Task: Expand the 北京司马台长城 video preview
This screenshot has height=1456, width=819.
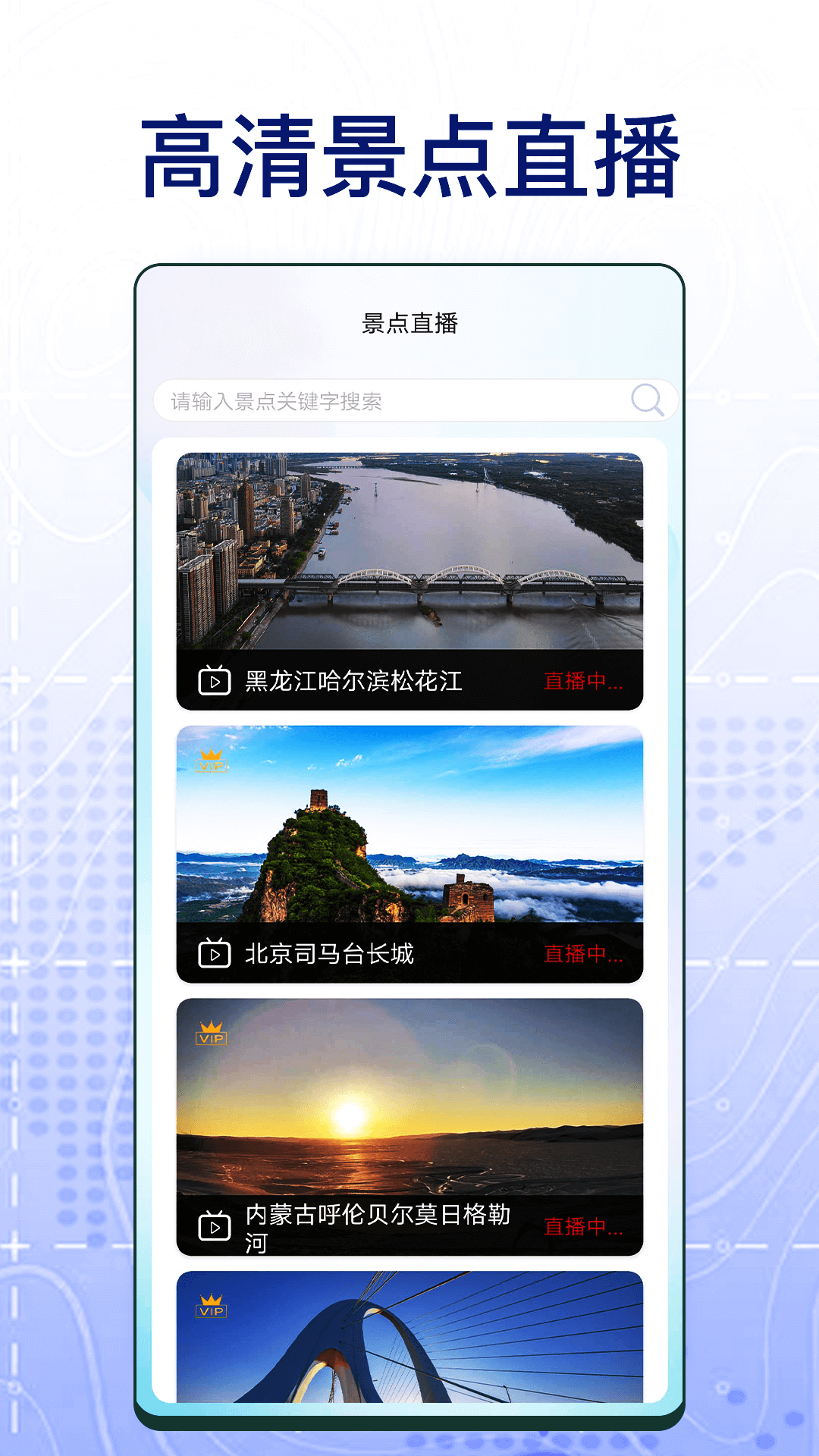Action: [x=409, y=834]
